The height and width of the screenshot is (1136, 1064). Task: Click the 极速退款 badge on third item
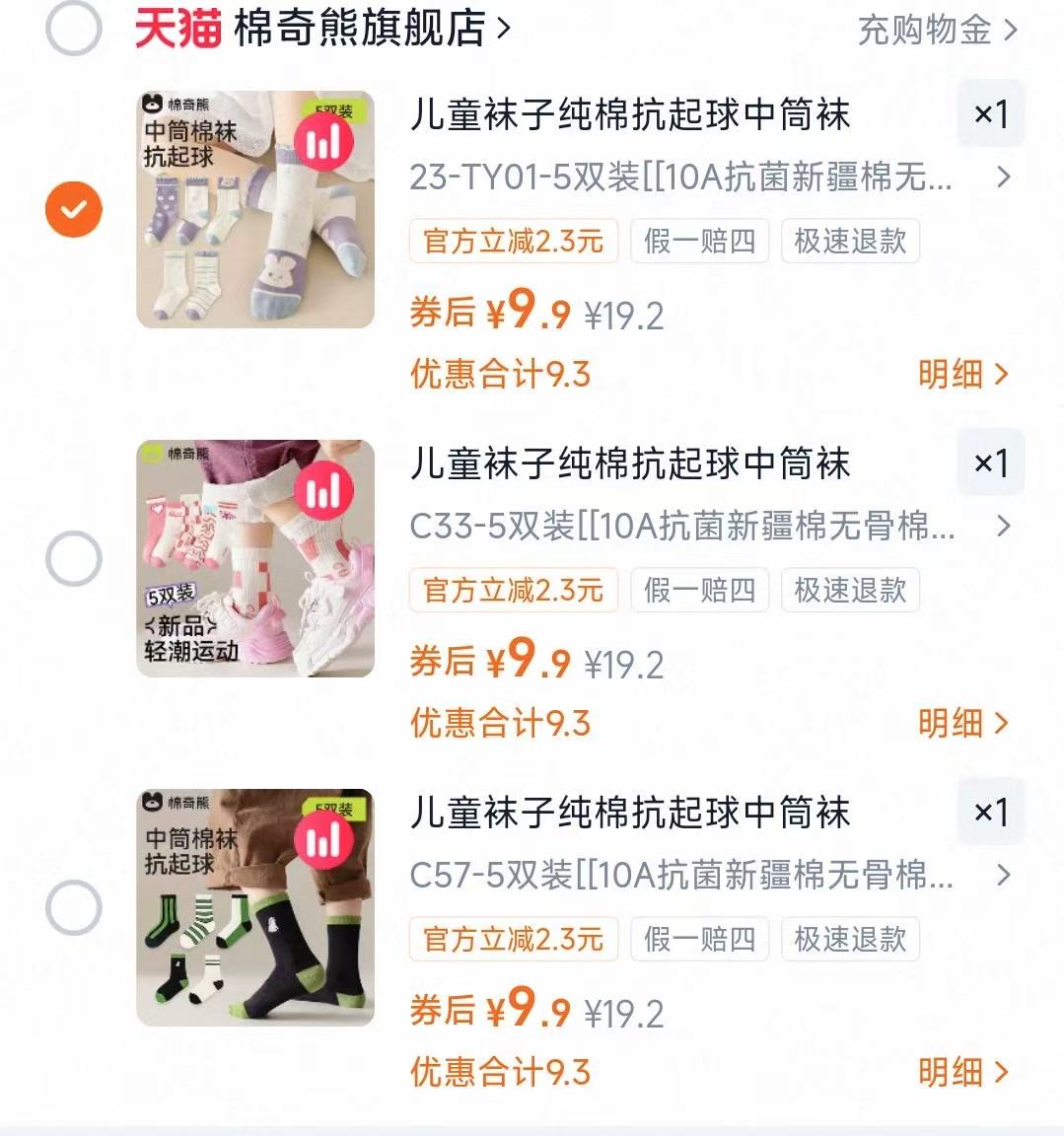[849, 939]
